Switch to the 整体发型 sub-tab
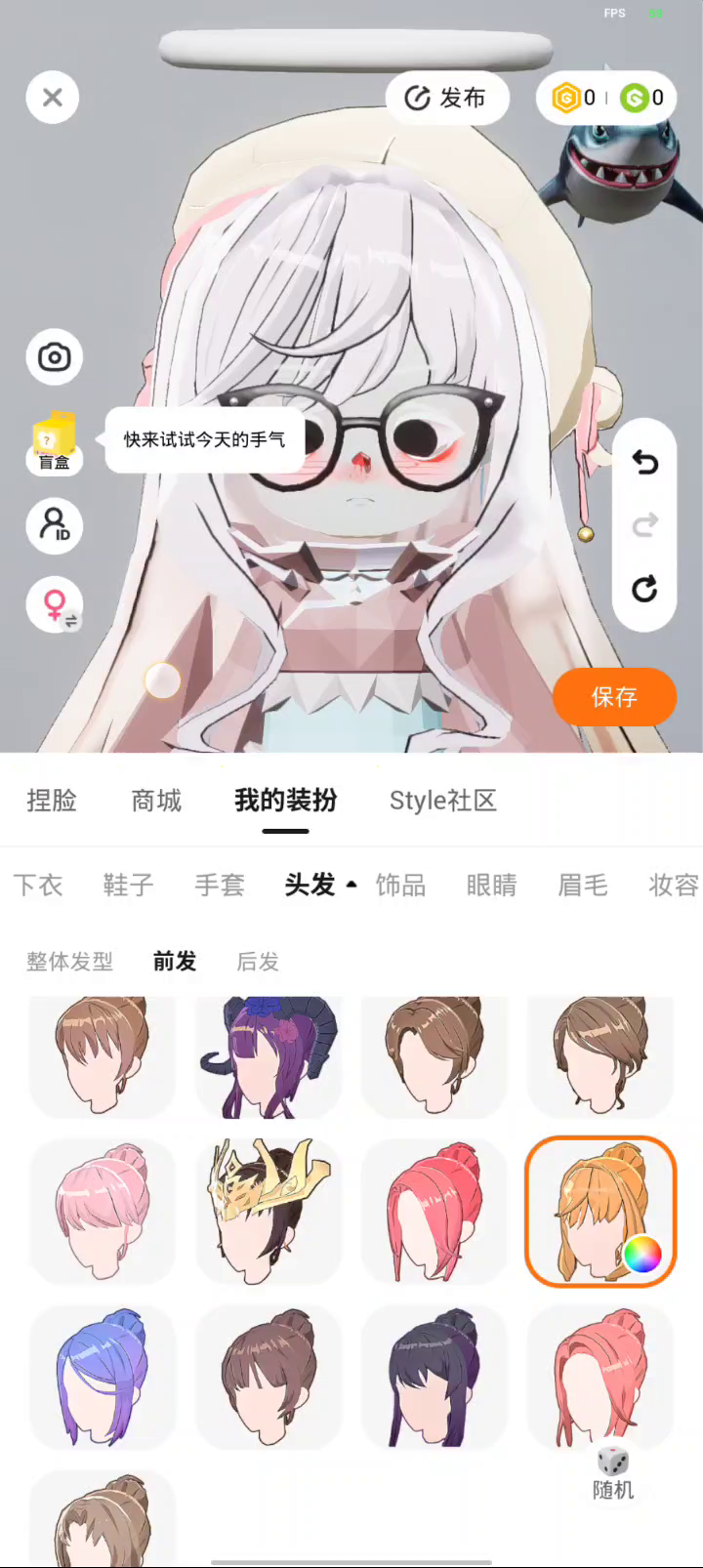This screenshot has width=703, height=1568. 69,962
